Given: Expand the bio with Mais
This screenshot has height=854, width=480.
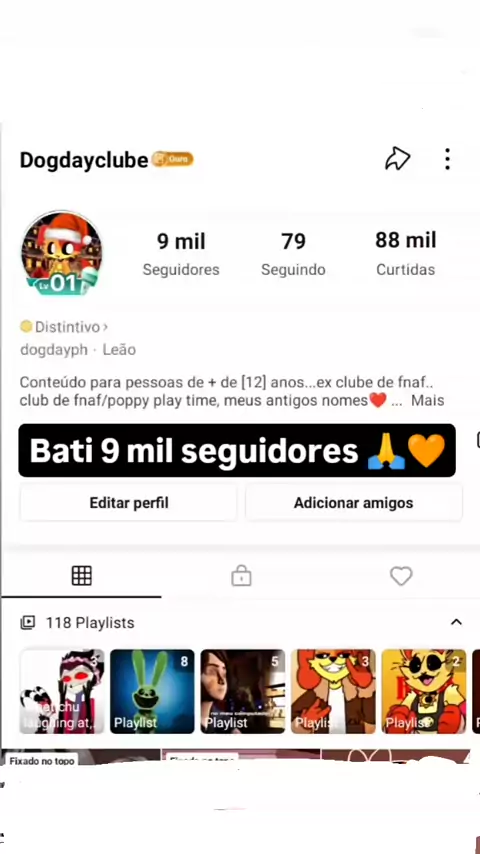Looking at the screenshot, I should point(427,401).
